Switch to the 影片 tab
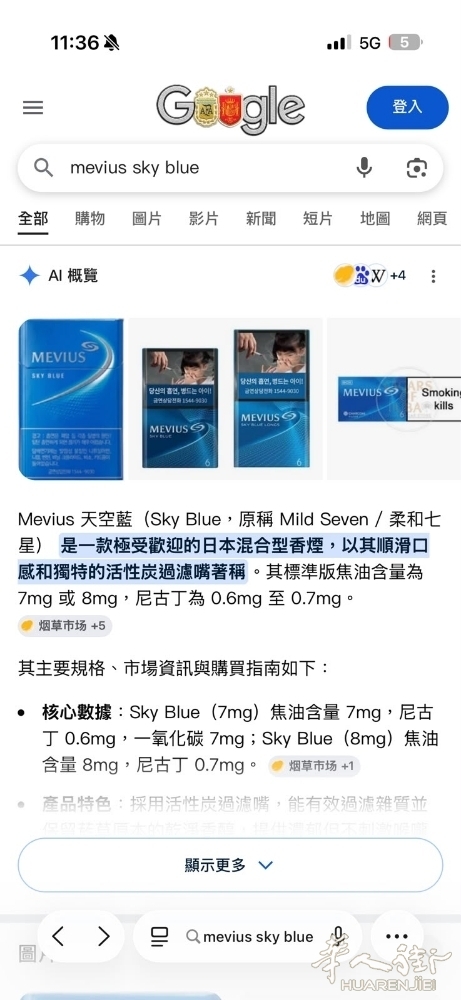Image resolution: width=461 pixels, height=1000 pixels. point(204,219)
